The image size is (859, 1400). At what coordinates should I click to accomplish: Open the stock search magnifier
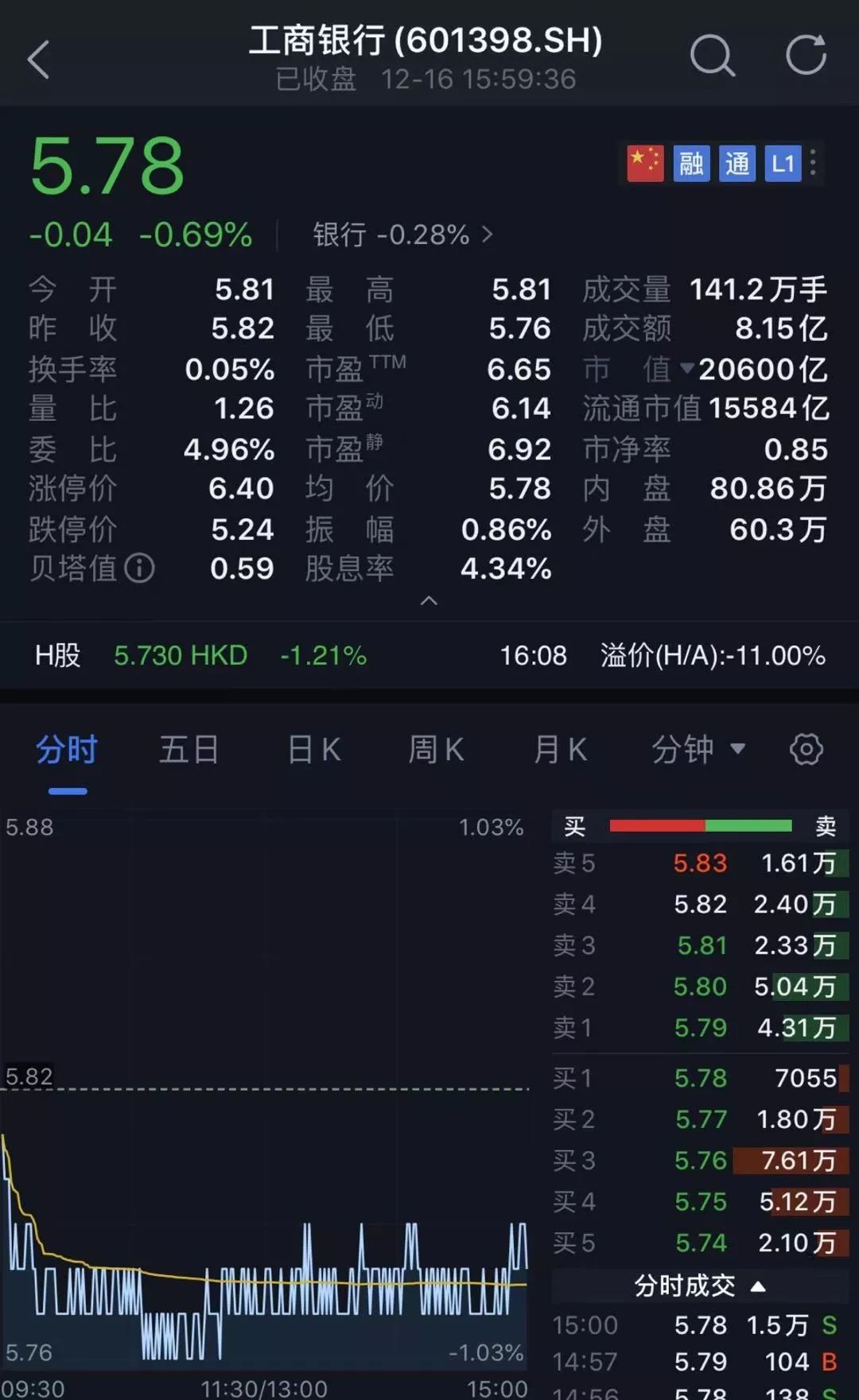pyautogui.click(x=711, y=56)
